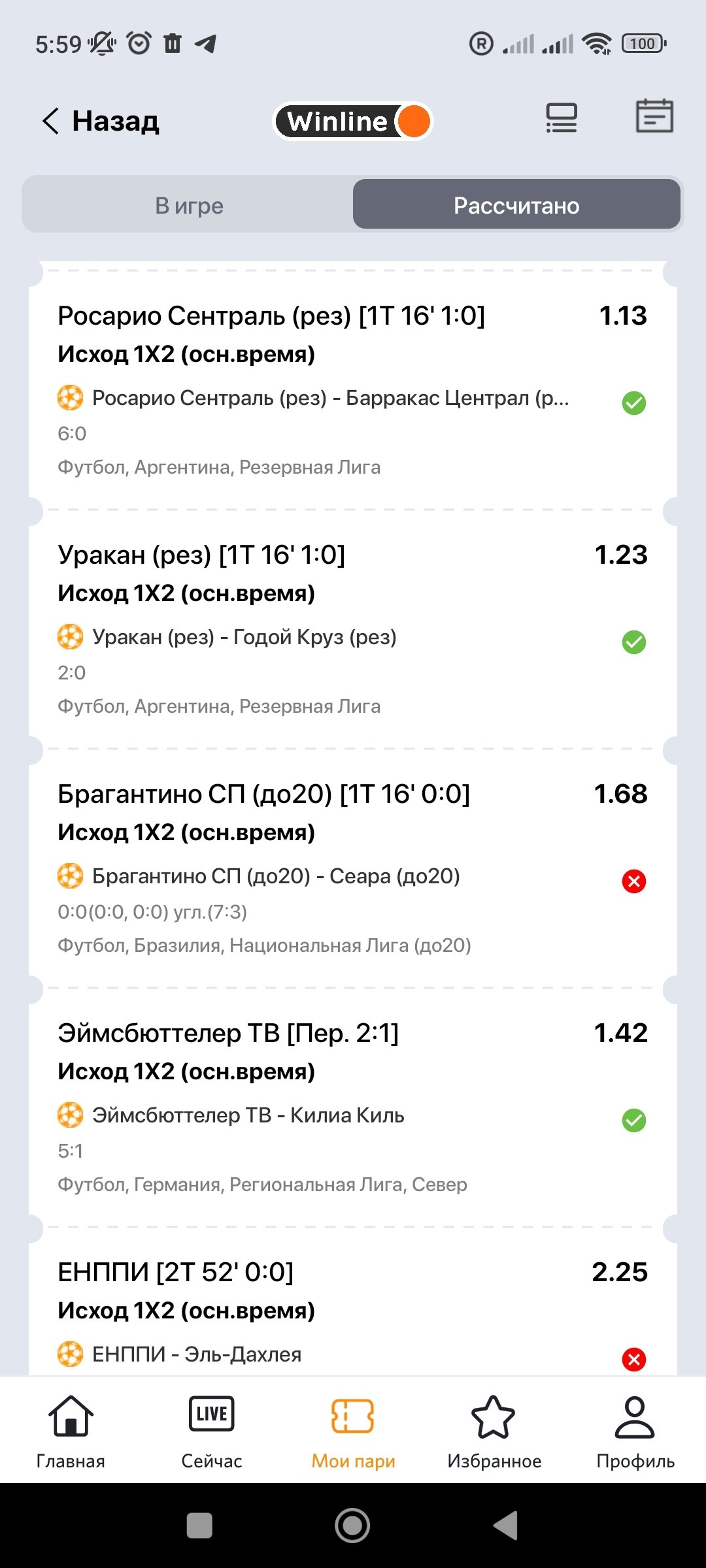Switch to the Профиль tab
The image size is (706, 1568).
(635, 1431)
